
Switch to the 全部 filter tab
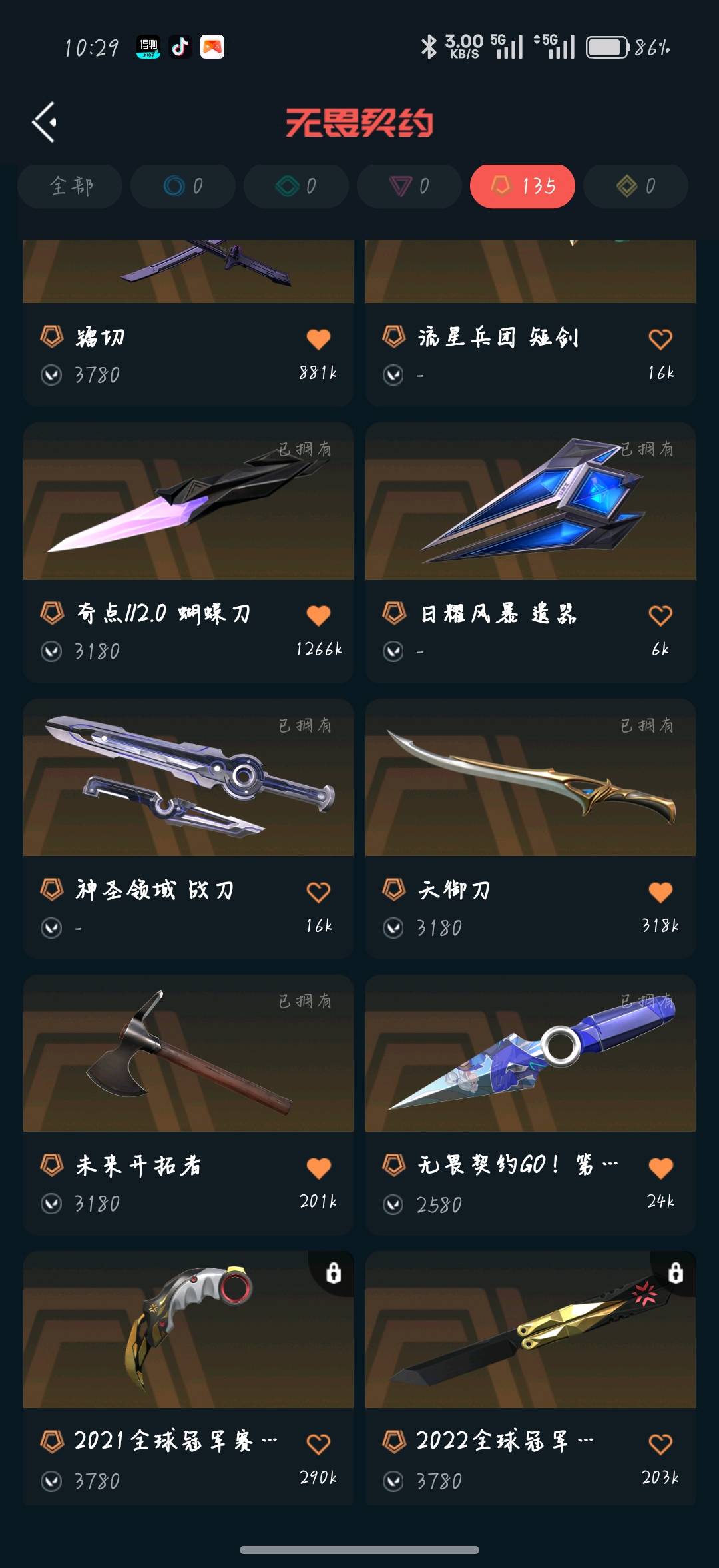tap(70, 186)
